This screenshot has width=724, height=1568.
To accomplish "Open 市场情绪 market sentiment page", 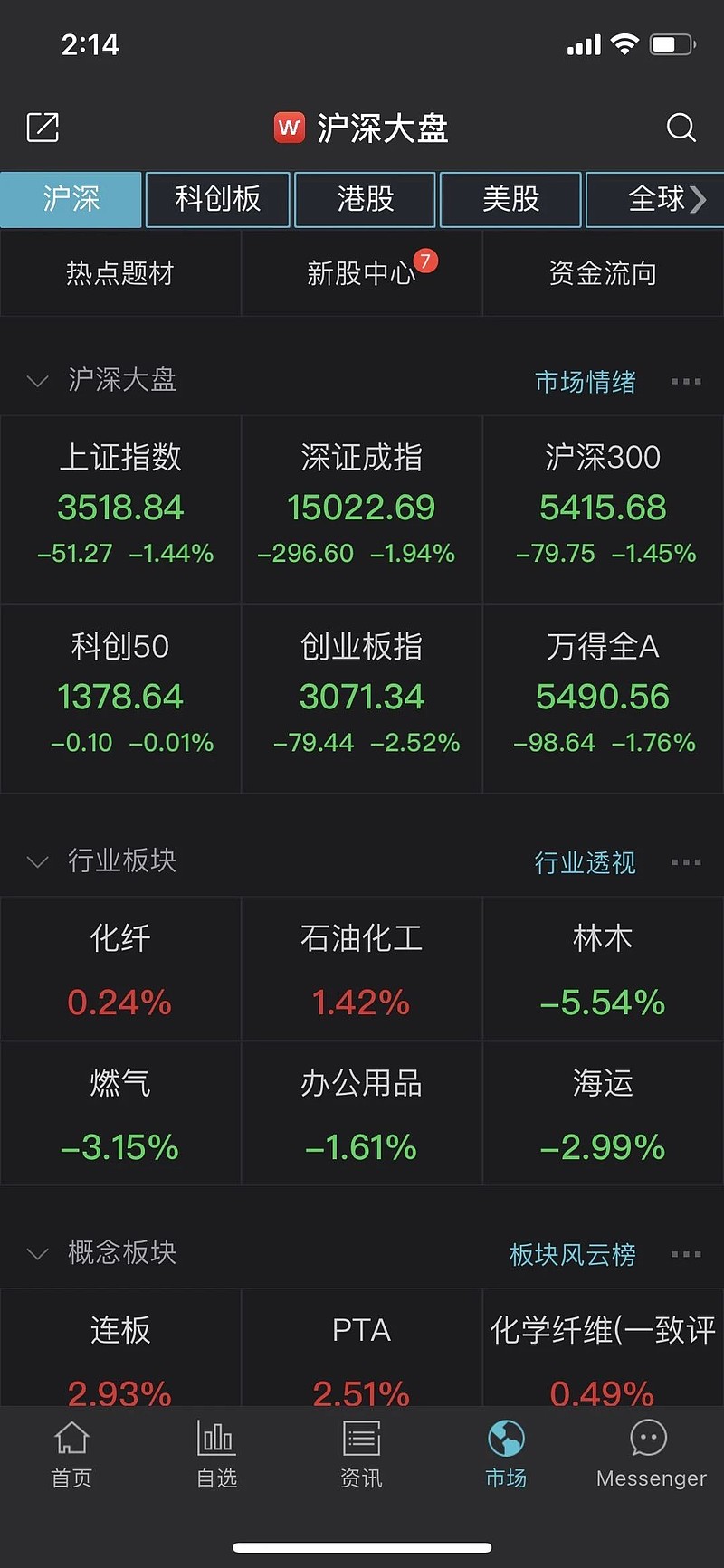I will coord(586,382).
